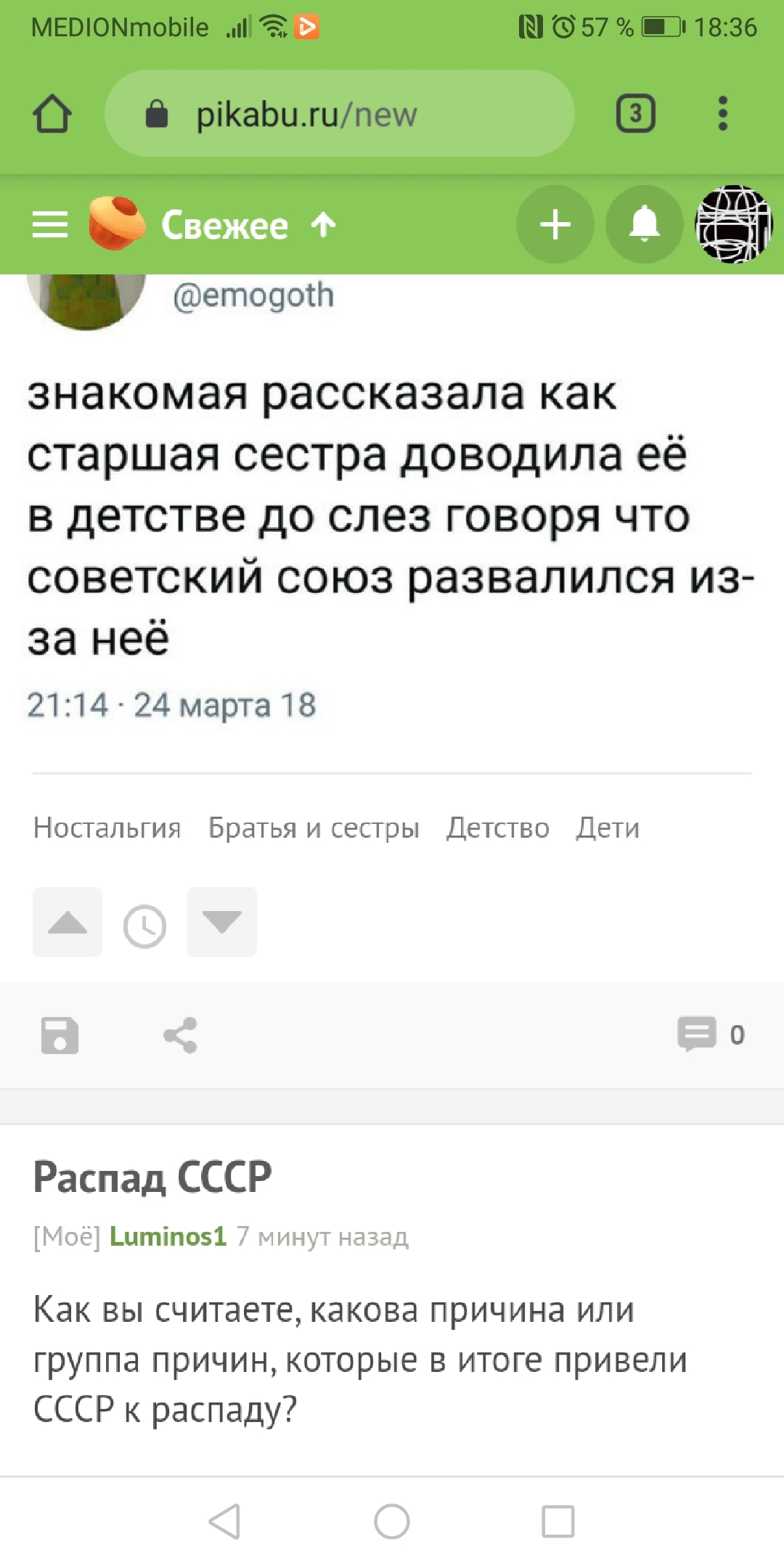Open the notifications bell
The height and width of the screenshot is (1568, 784).
tap(644, 224)
